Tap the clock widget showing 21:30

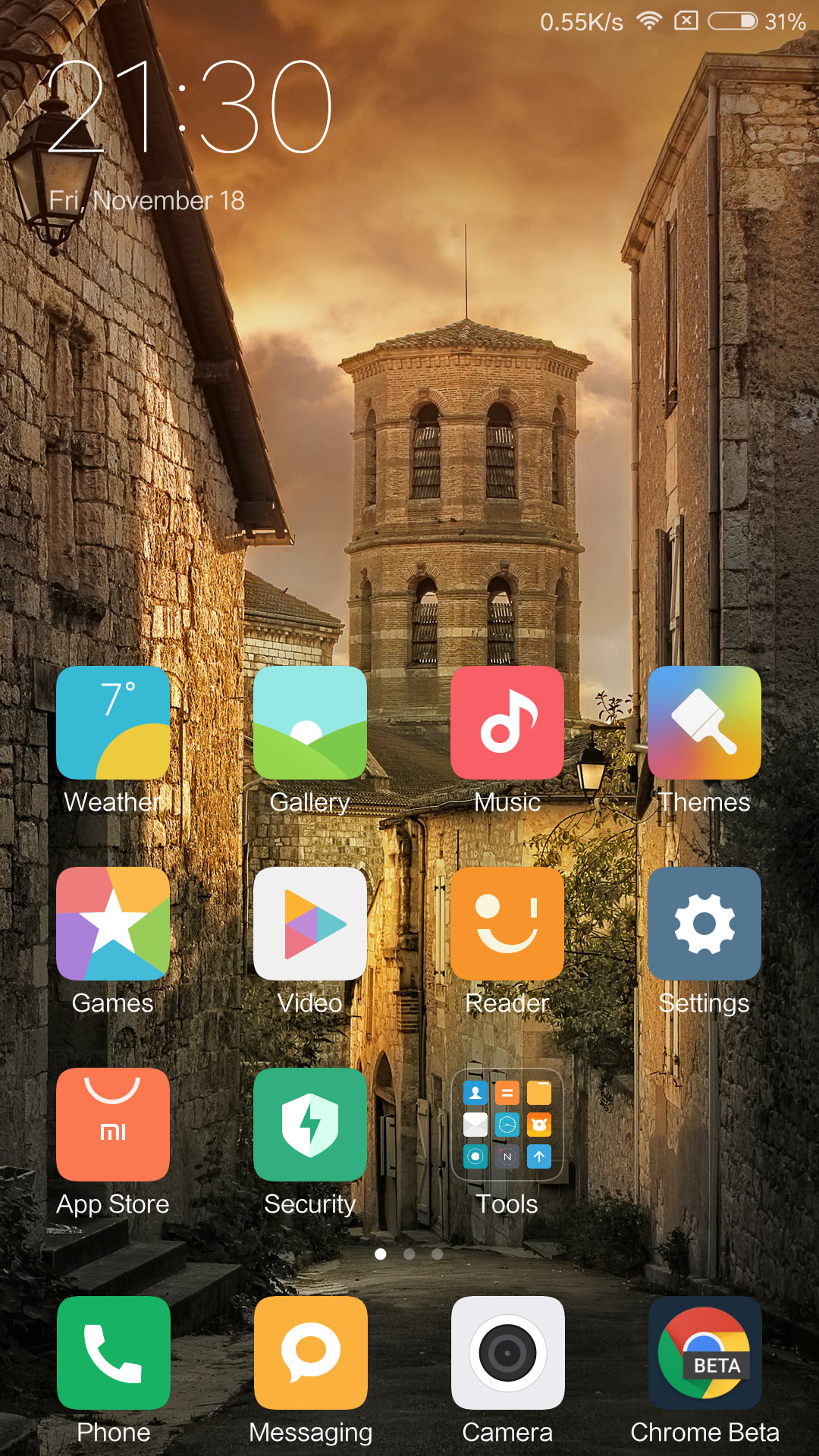tap(190, 107)
